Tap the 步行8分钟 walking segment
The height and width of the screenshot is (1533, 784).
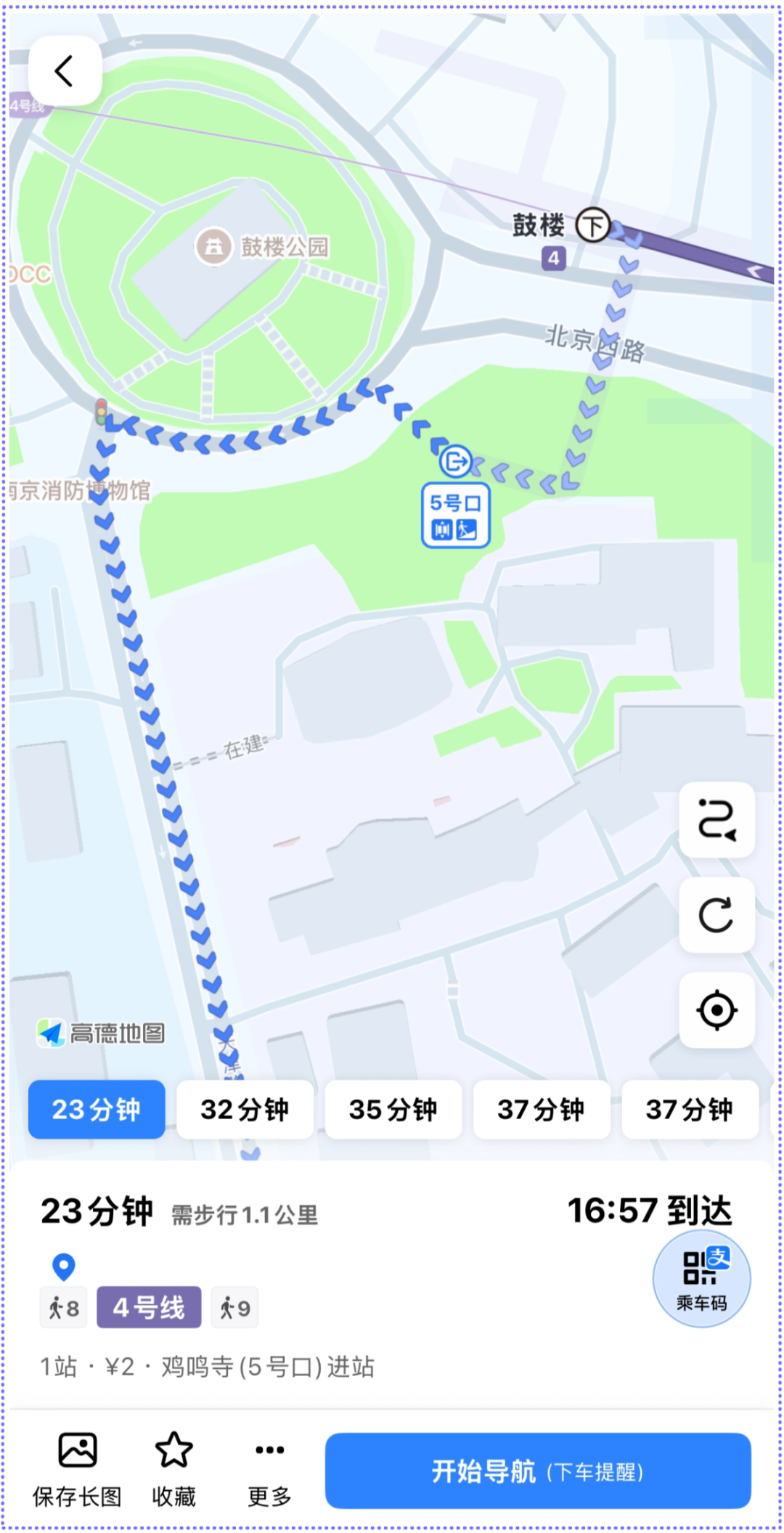63,1307
